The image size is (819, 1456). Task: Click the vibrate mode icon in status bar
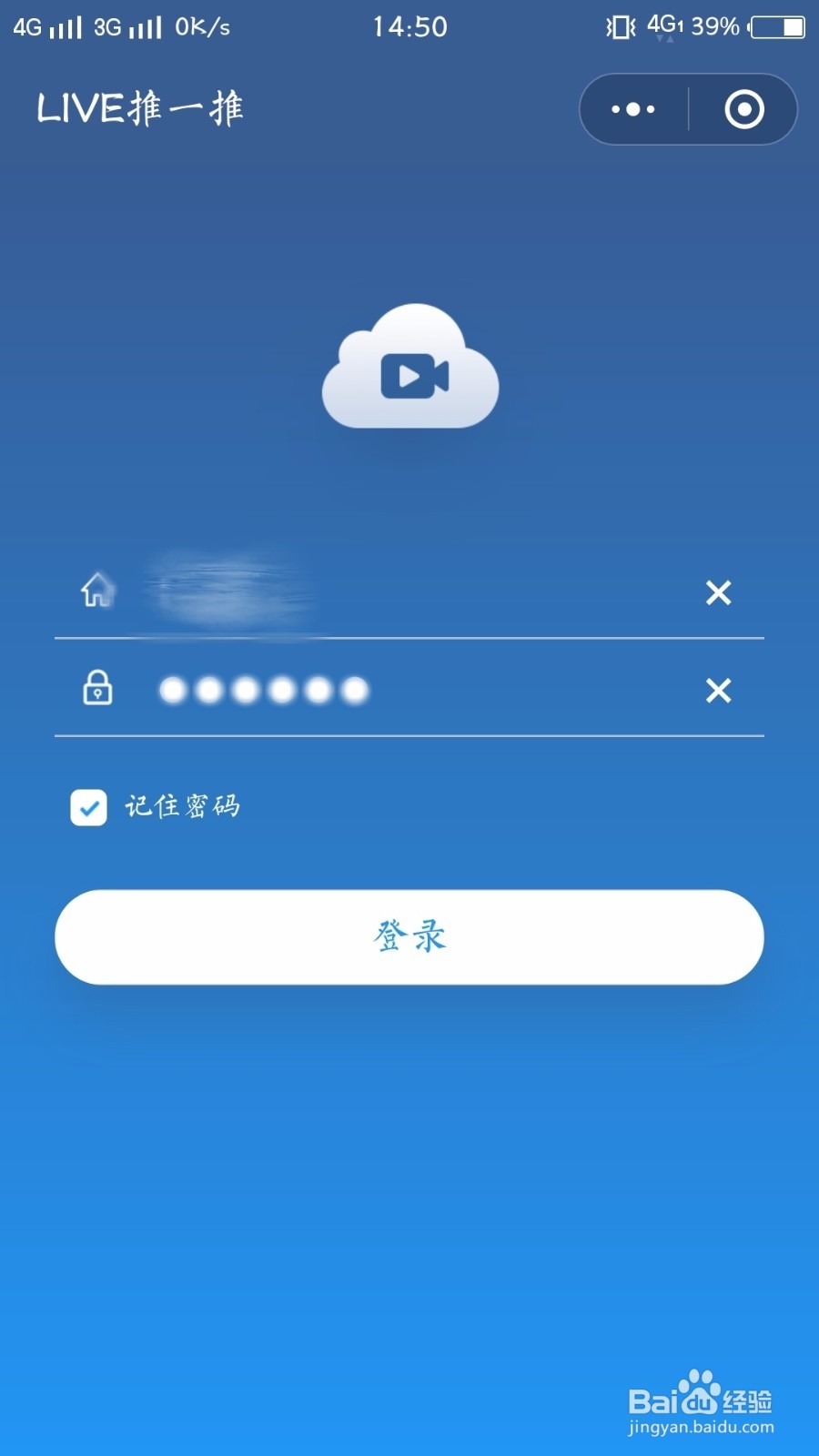click(620, 28)
